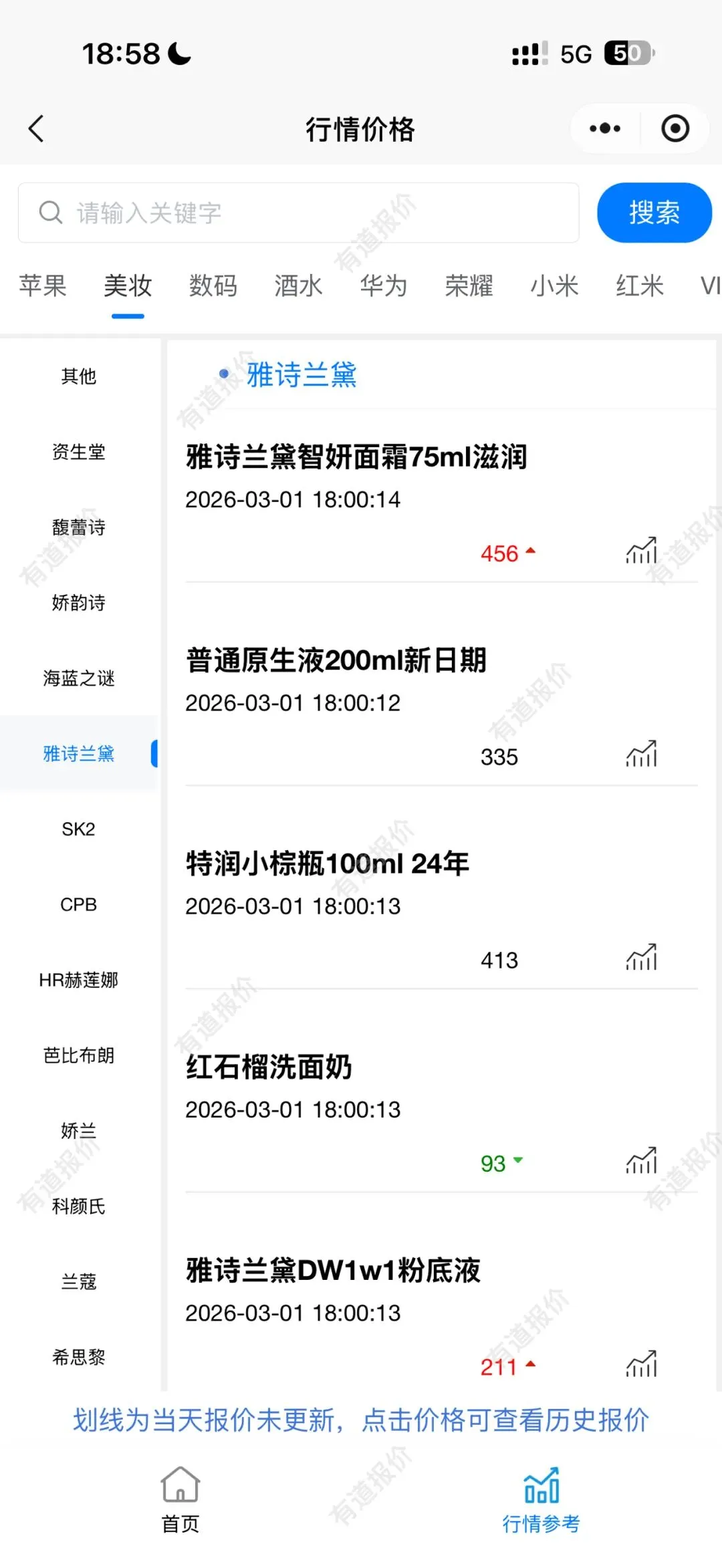Viewport: 722px width, 1568px height.
Task: Open the 酒水 category tab
Action: [298, 286]
